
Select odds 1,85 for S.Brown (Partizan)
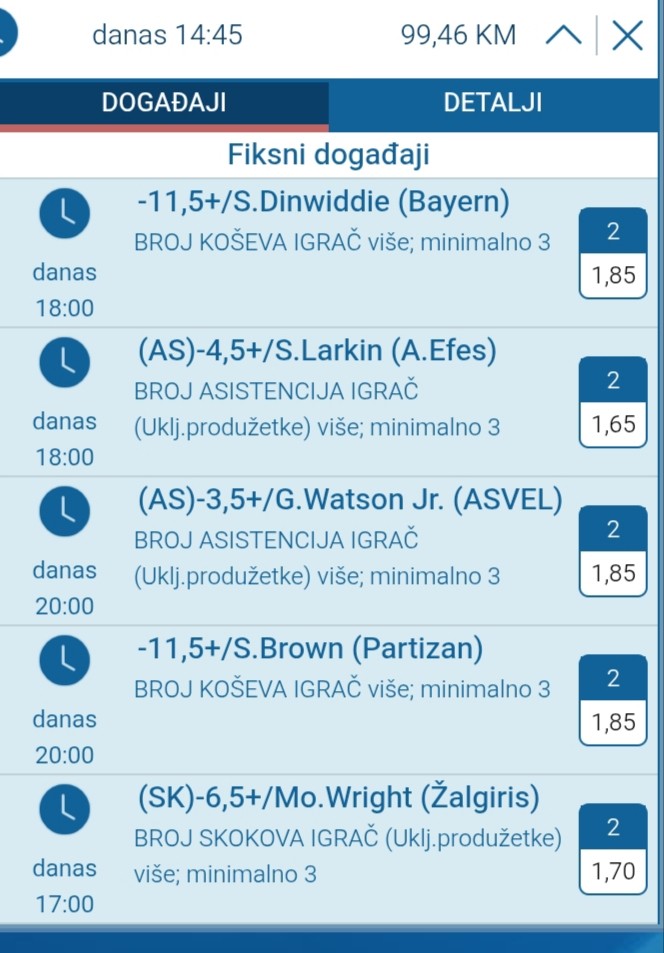(613, 722)
